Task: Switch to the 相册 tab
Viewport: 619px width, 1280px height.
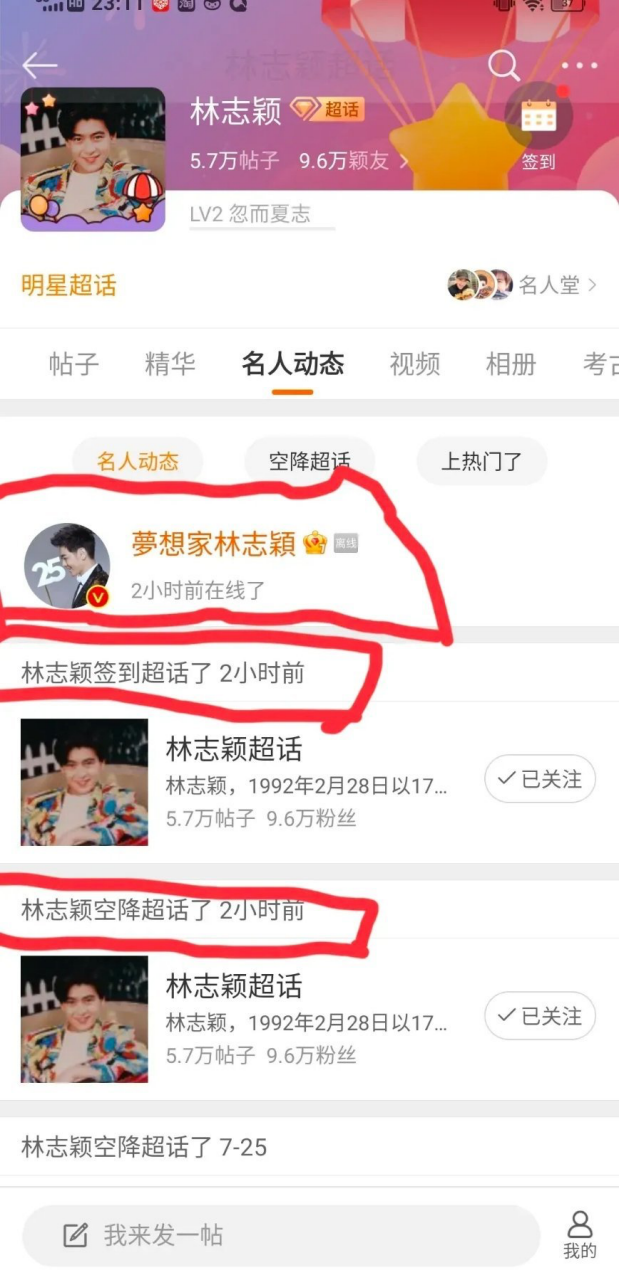Action: click(x=511, y=364)
